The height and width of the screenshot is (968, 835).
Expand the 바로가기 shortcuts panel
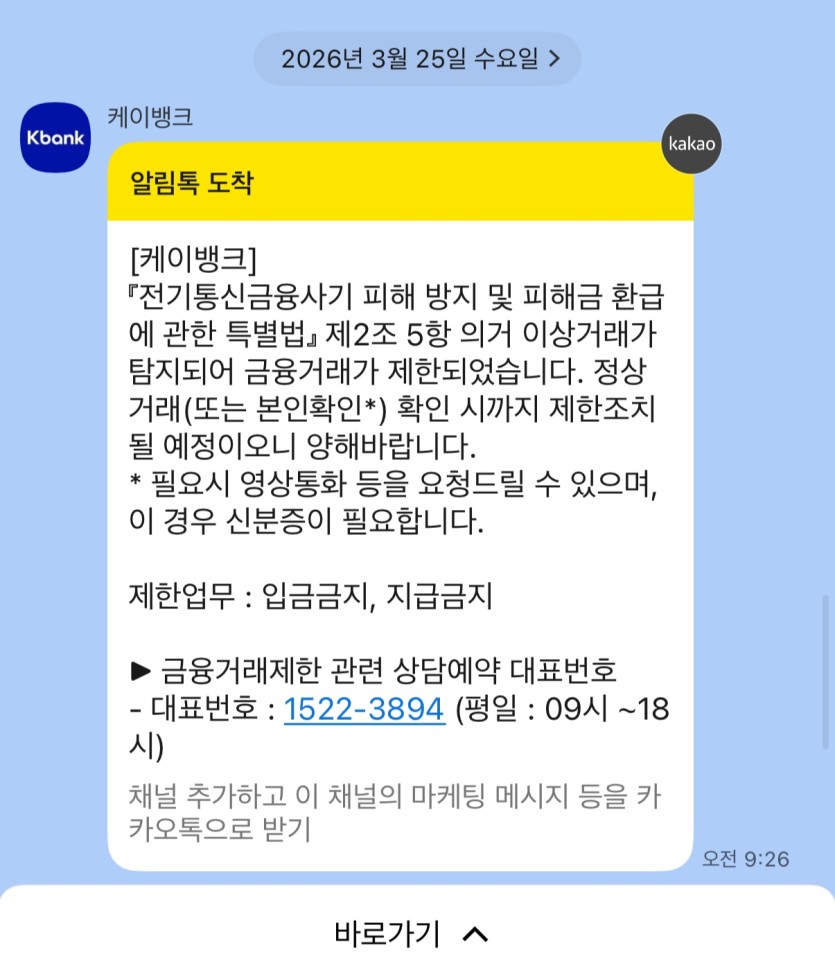click(x=417, y=933)
